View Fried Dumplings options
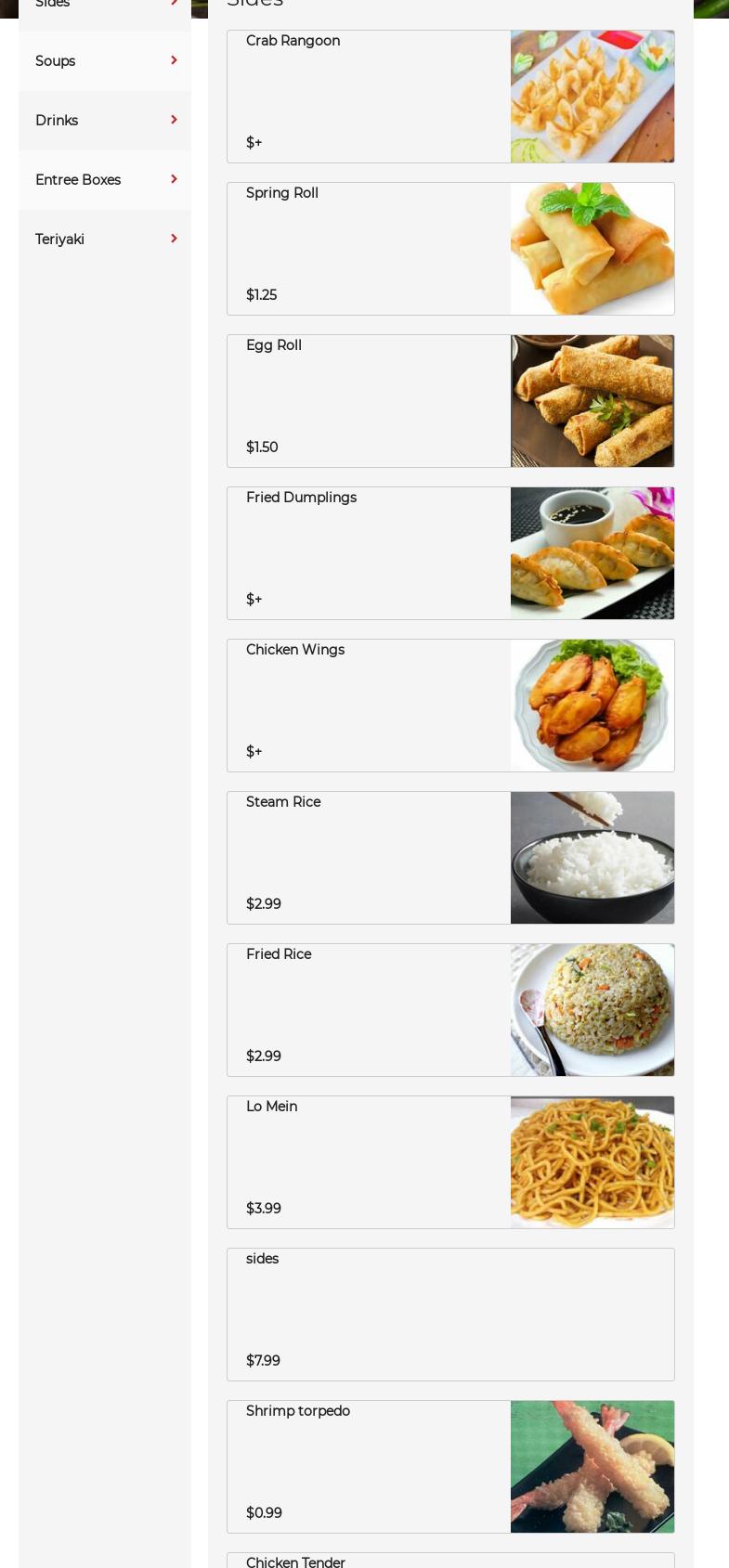 point(450,553)
